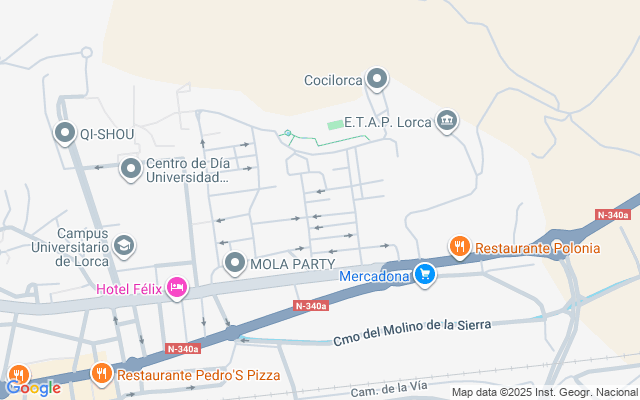Tap the Mercadona shopping cart marker
This screenshot has width=640, height=400.
(x=426, y=274)
